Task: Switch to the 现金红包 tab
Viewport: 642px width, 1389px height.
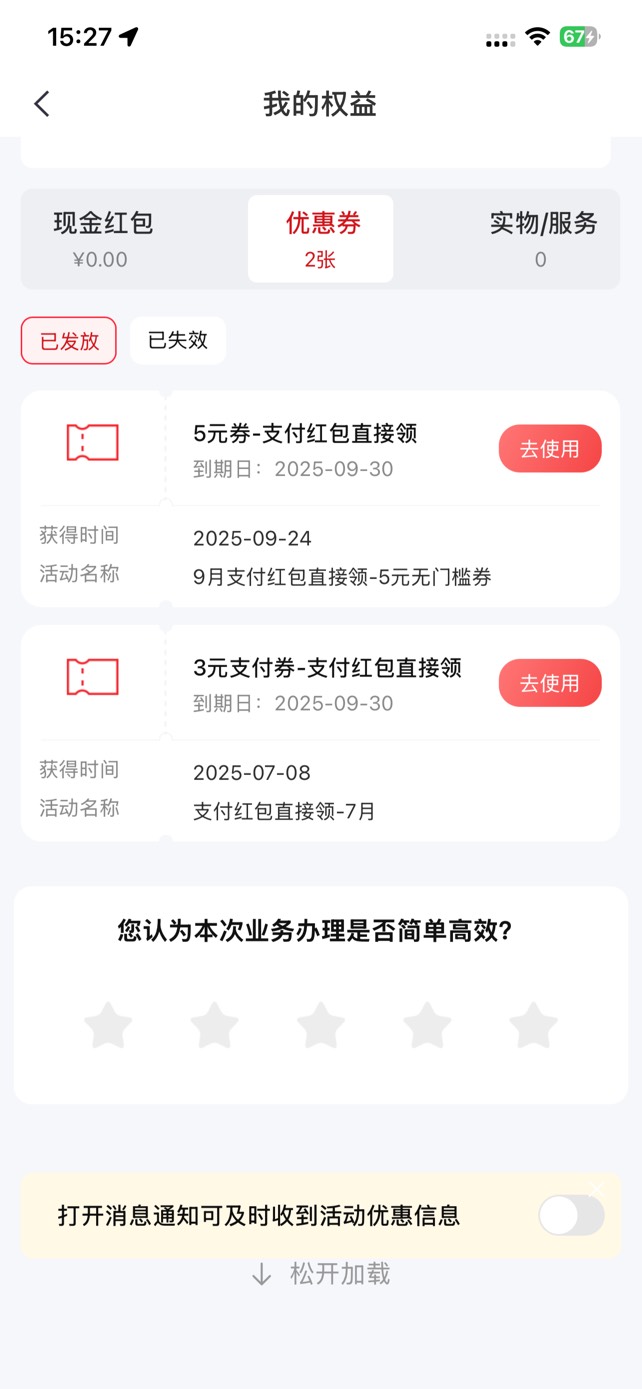Action: point(103,239)
